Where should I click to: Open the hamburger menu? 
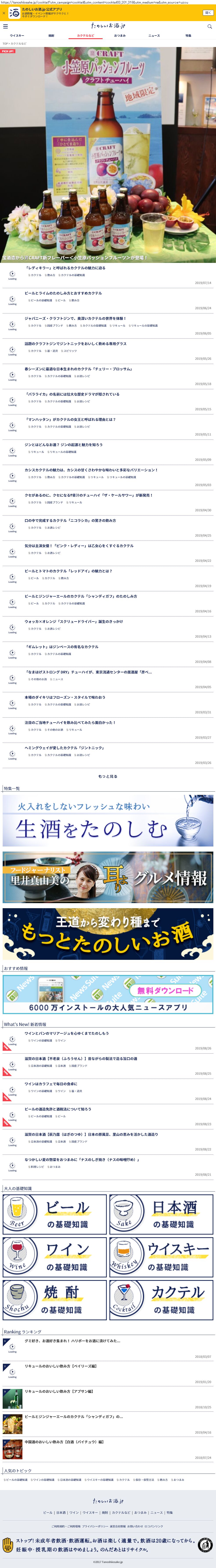click(5, 27)
